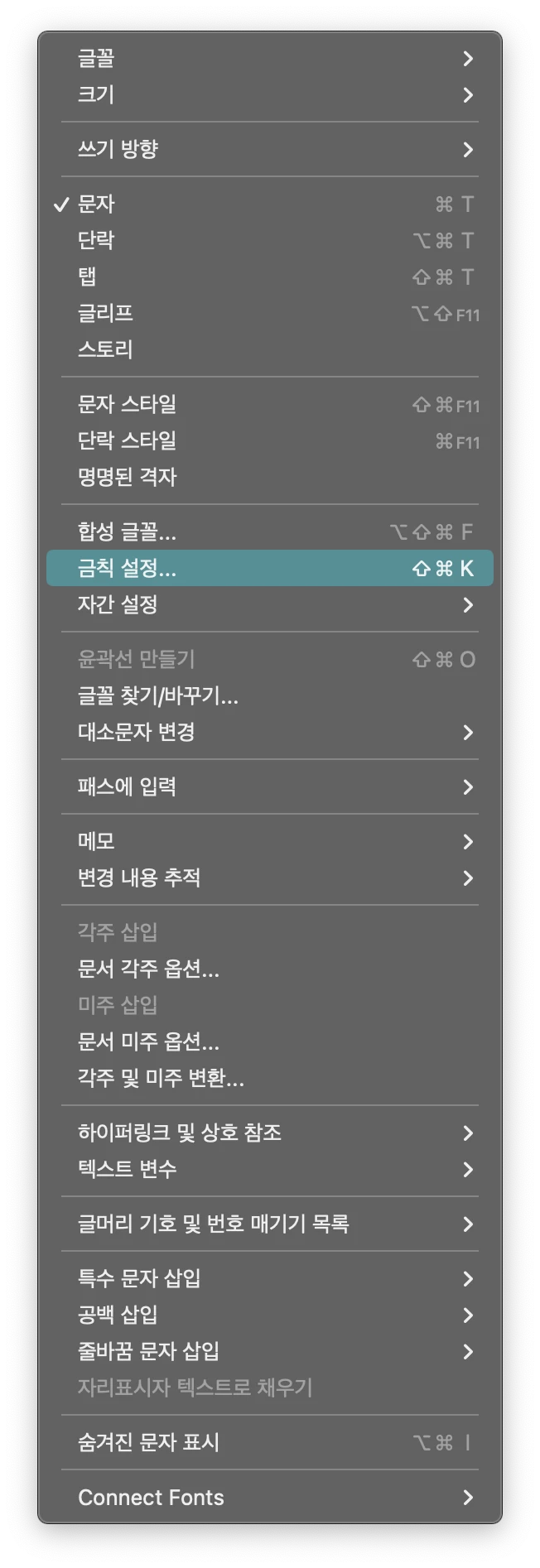Toggle 숨겨진 문자 표시
The image size is (540, 1568).
coord(148,1442)
